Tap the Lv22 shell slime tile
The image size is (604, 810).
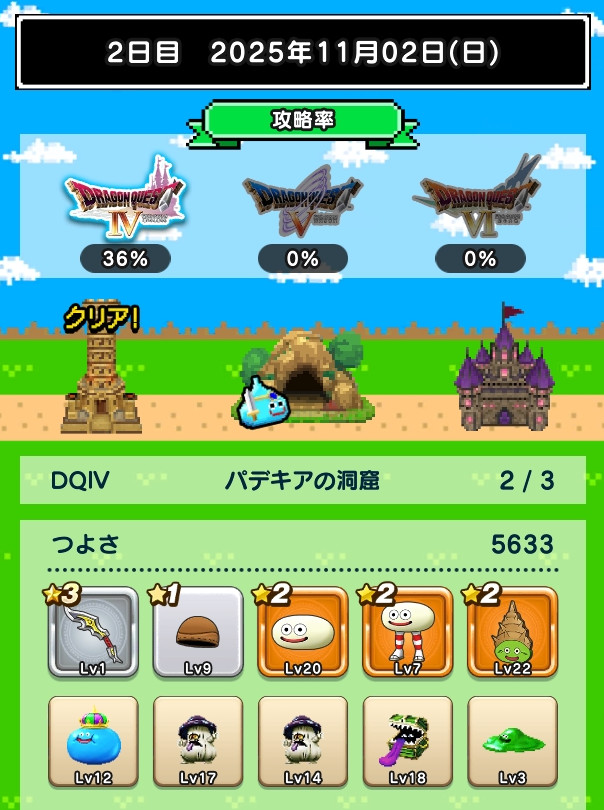click(512, 633)
